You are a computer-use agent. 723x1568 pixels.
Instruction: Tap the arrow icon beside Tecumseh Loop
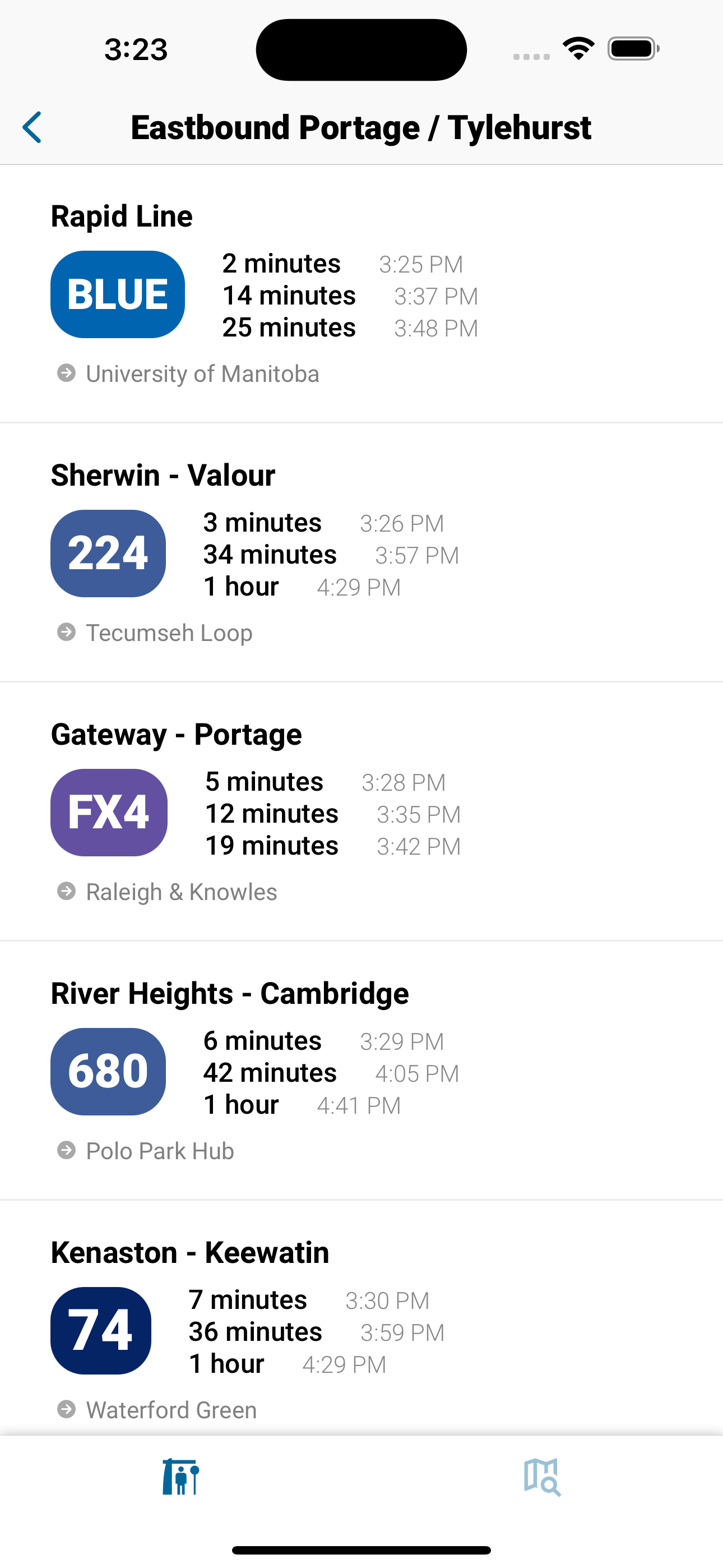(66, 631)
